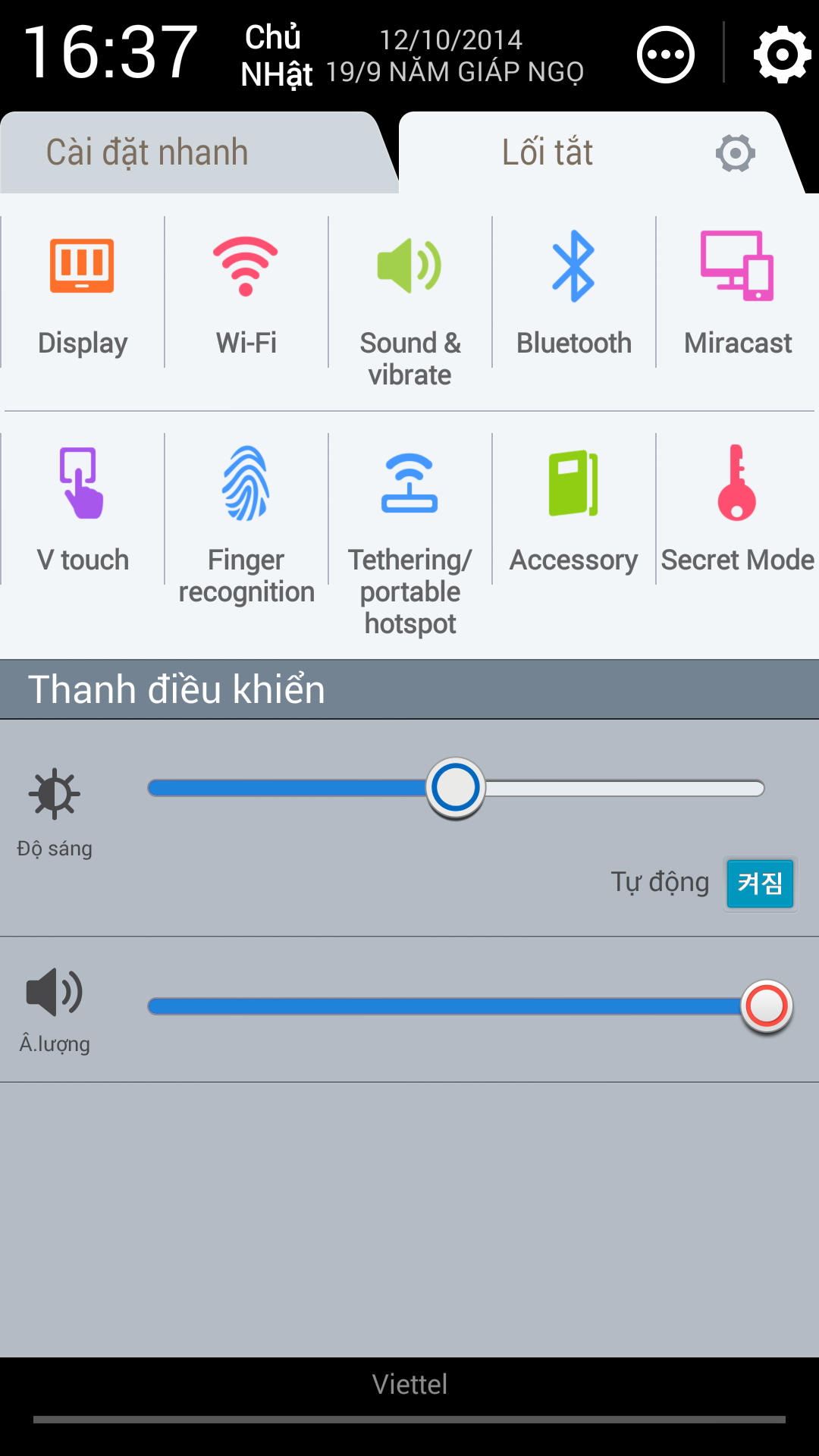Viewport: 819px width, 1456px height.
Task: Open Sound & vibrate settings
Action: 409,303
